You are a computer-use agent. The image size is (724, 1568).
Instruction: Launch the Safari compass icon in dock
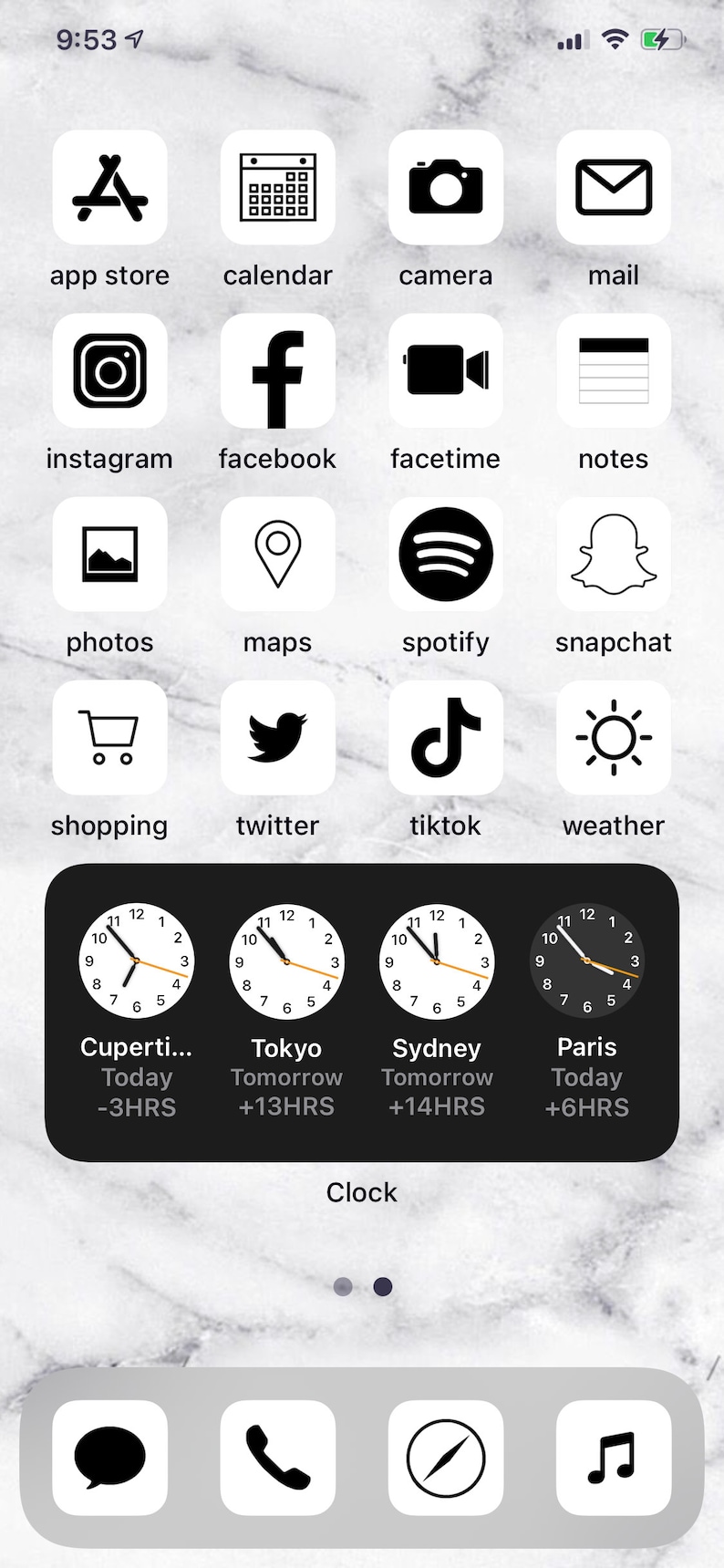tap(445, 1458)
